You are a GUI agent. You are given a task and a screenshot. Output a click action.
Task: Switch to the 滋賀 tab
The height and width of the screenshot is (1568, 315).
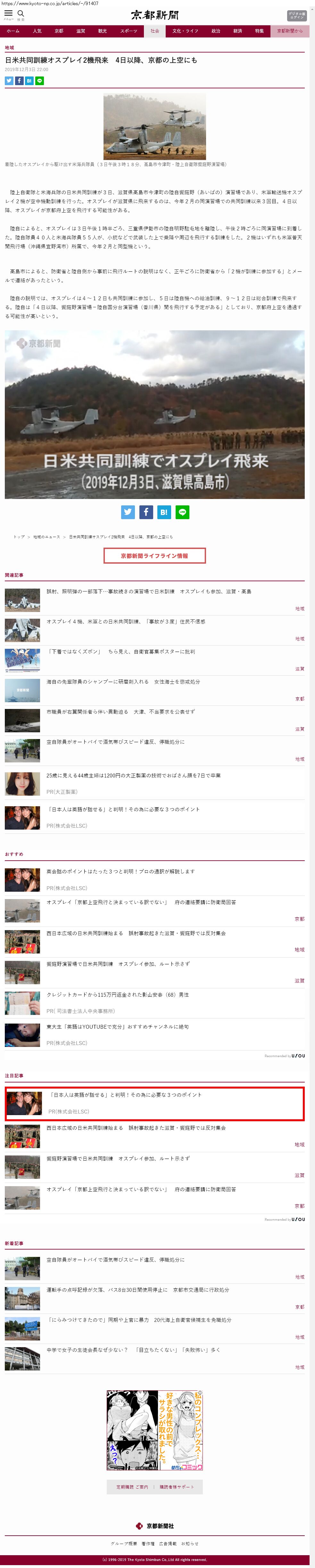[x=80, y=31]
